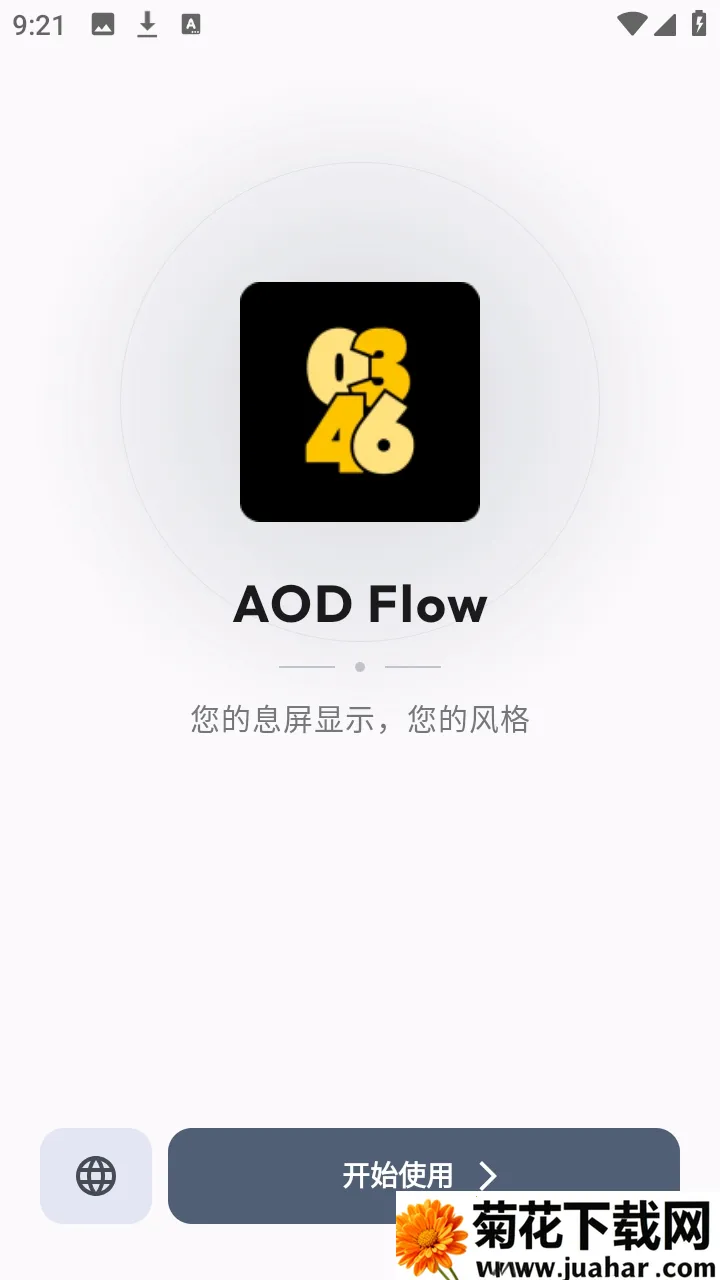
Task: Tap the right pagination dash
Action: pyautogui.click(x=412, y=666)
